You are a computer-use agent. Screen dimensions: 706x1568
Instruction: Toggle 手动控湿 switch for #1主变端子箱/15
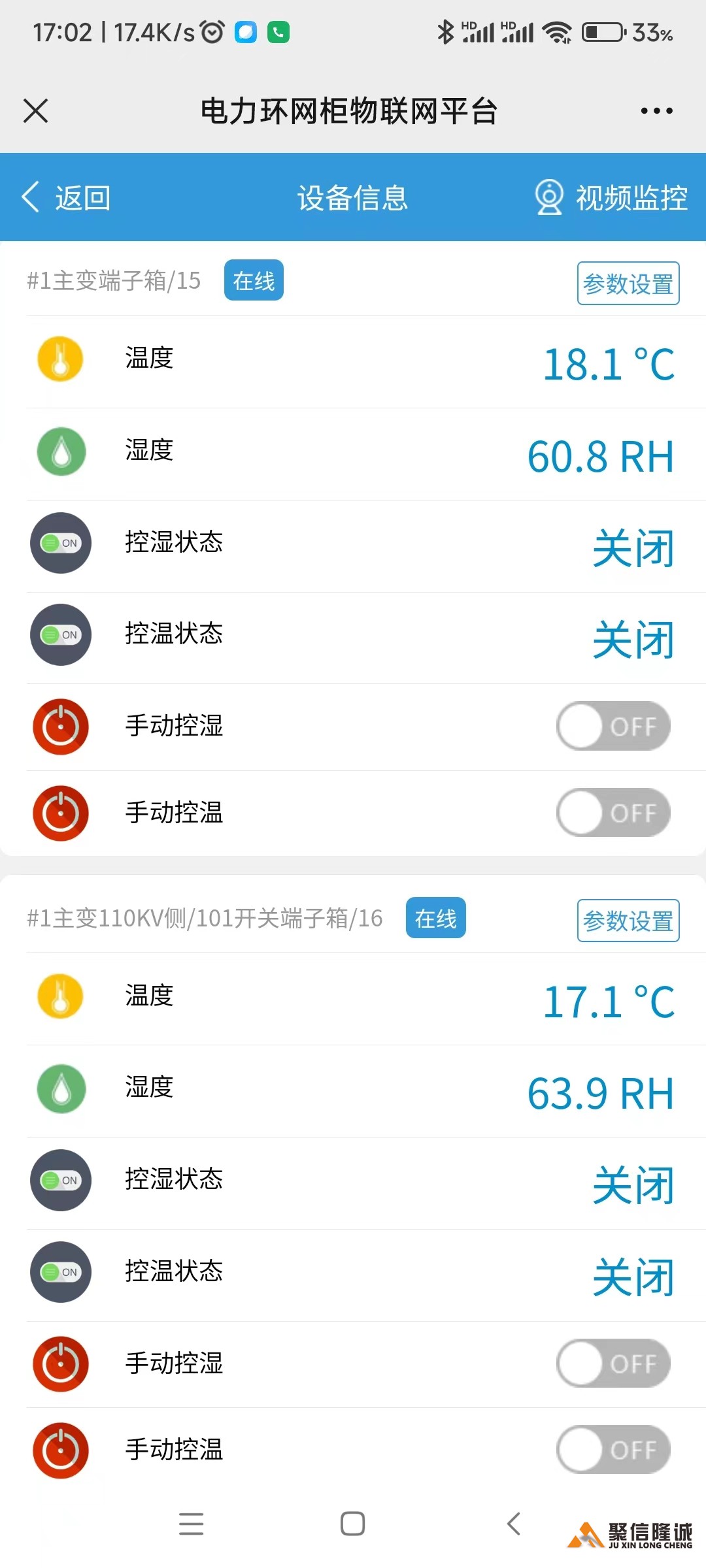613,726
